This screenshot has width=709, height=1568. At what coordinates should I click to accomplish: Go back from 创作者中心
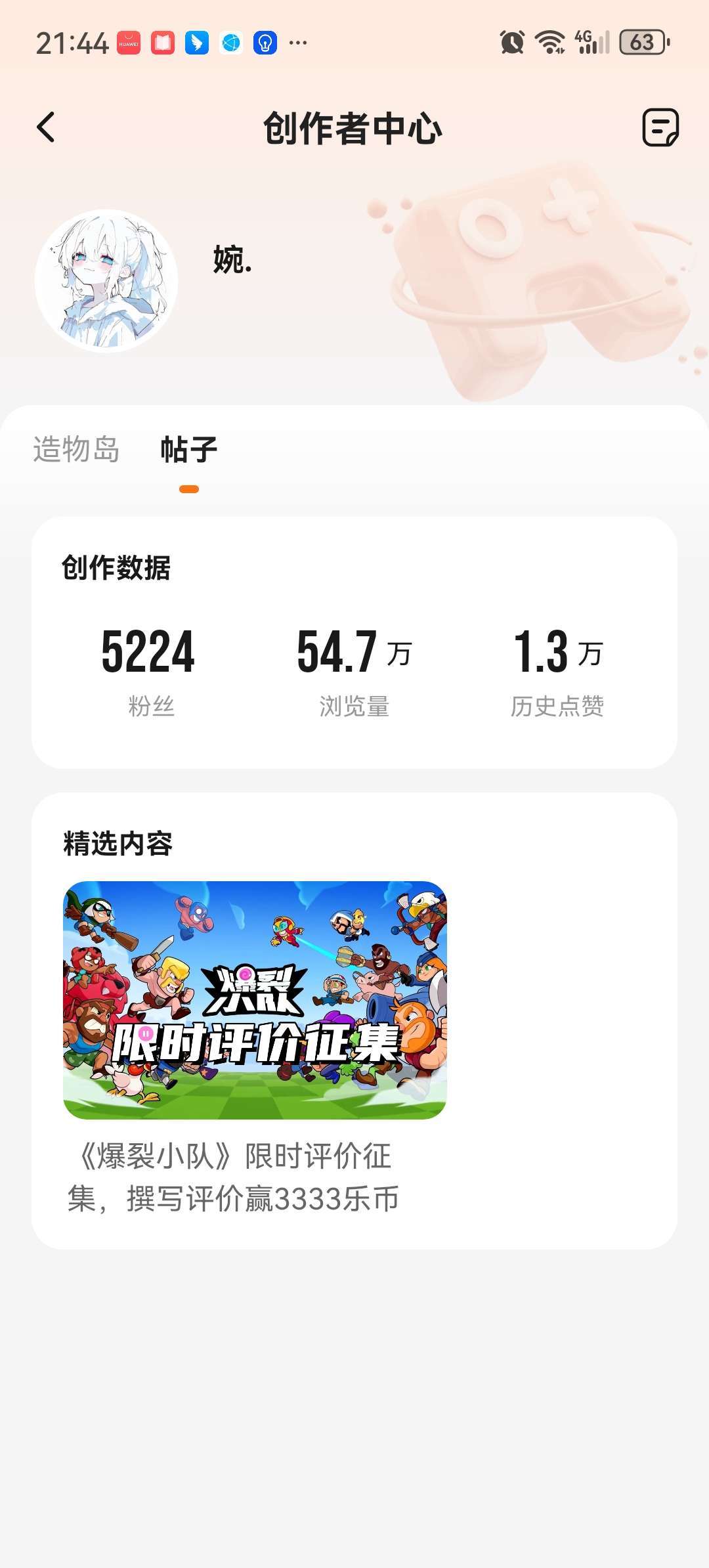pyautogui.click(x=45, y=127)
